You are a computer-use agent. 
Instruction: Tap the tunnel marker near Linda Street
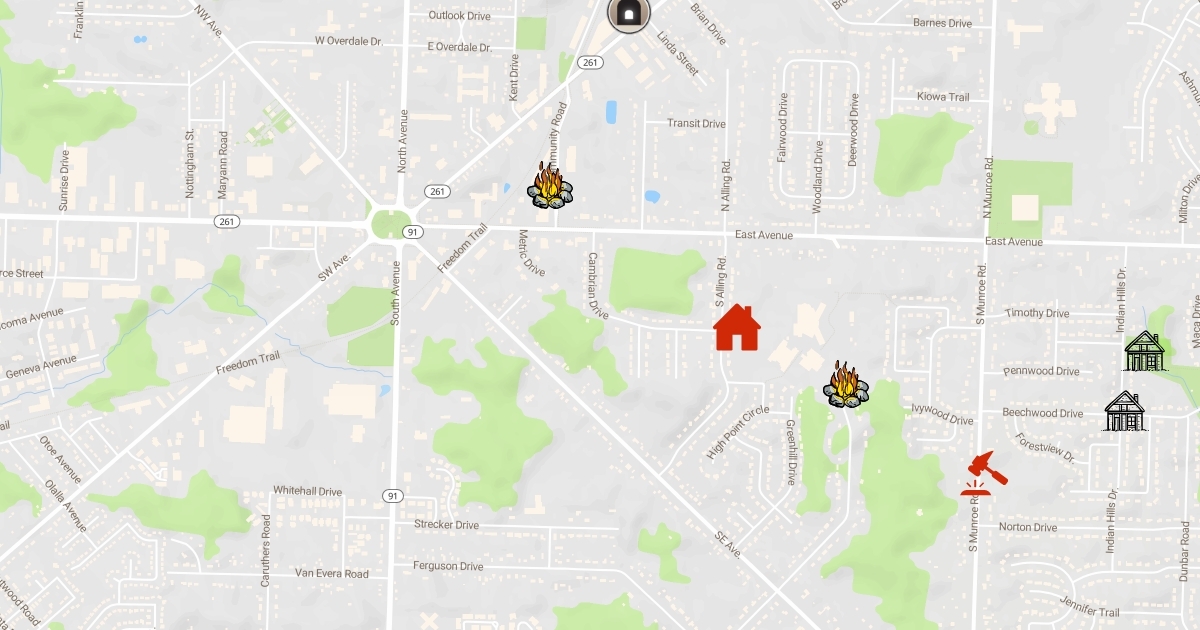click(x=629, y=13)
